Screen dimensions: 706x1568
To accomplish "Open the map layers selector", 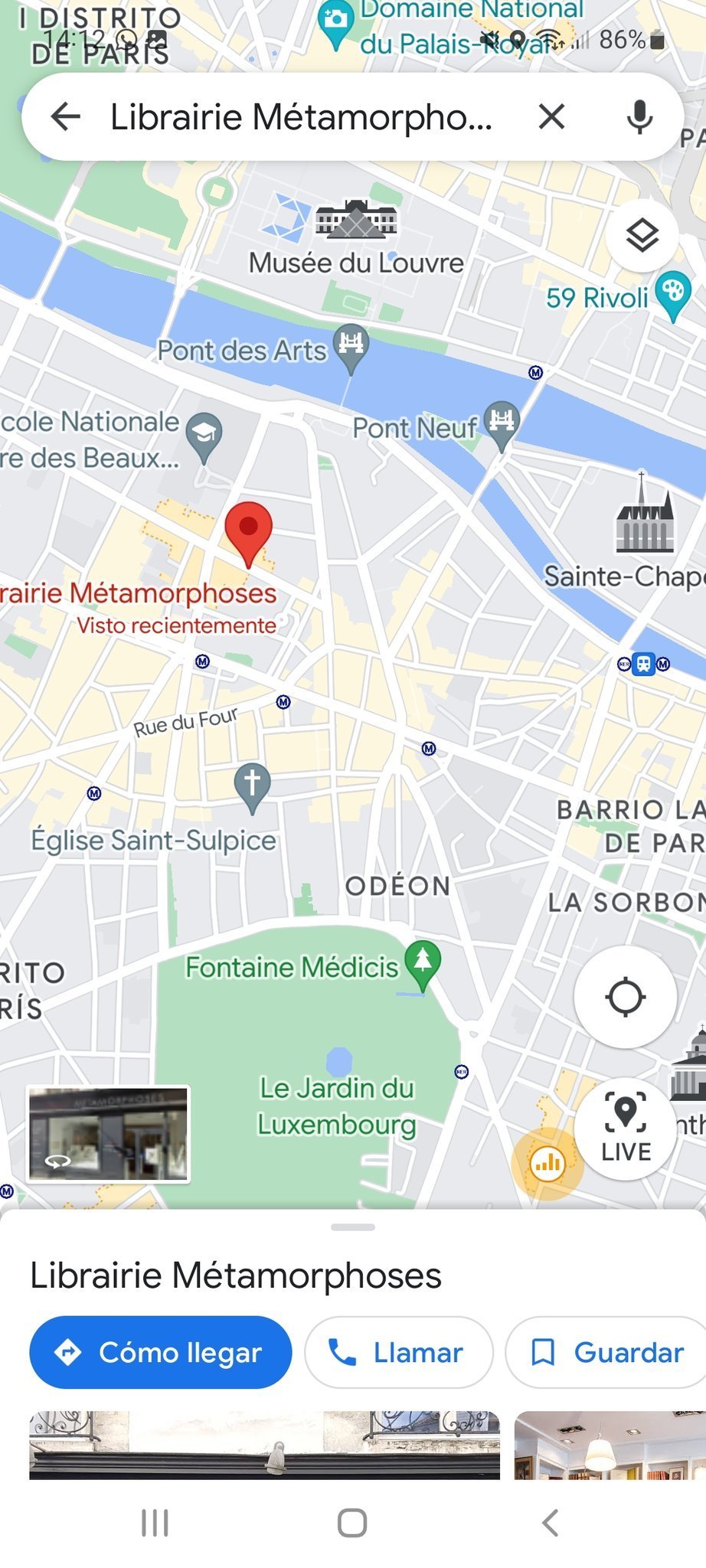I will [x=642, y=235].
